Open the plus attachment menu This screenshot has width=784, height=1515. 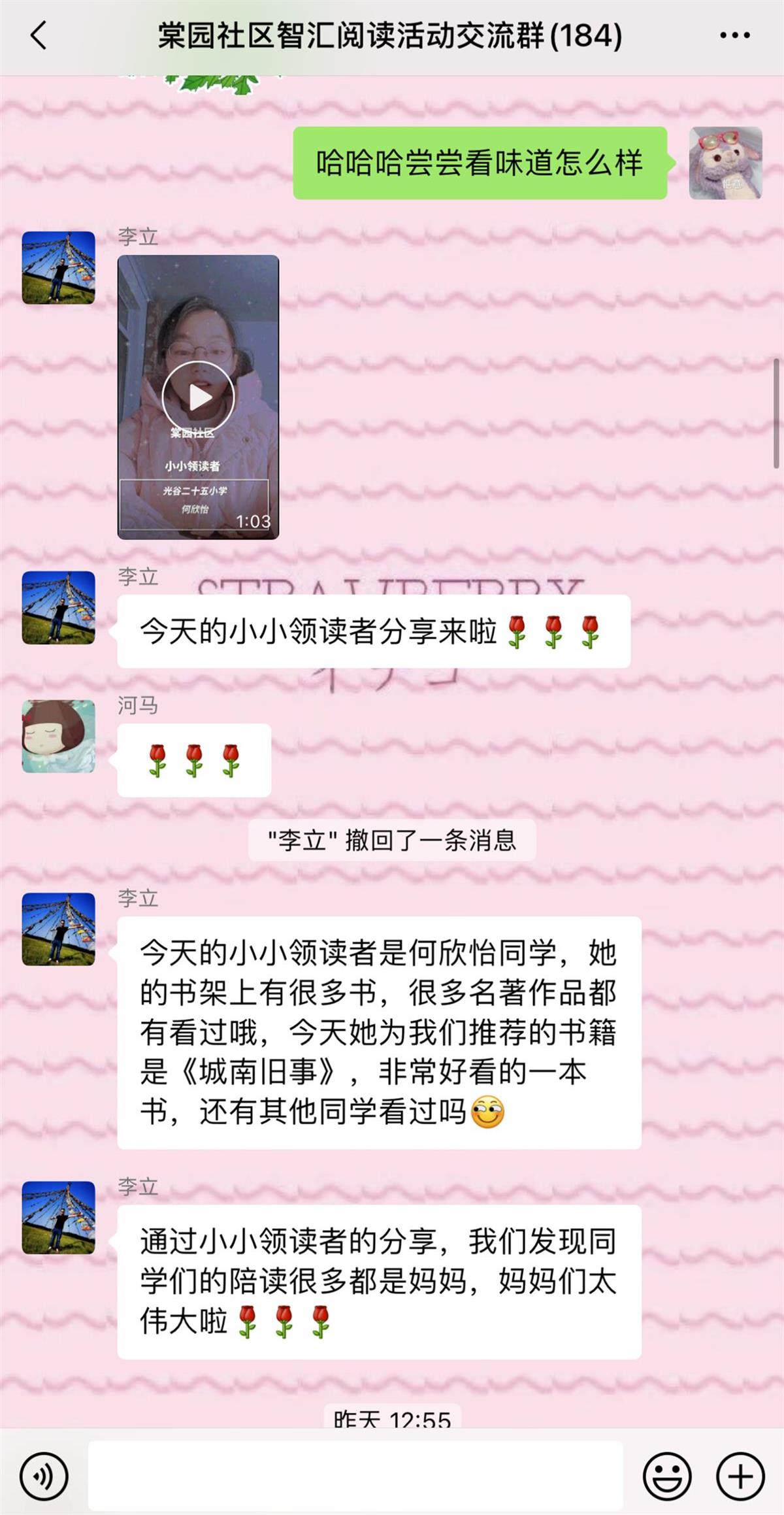coord(740,1476)
